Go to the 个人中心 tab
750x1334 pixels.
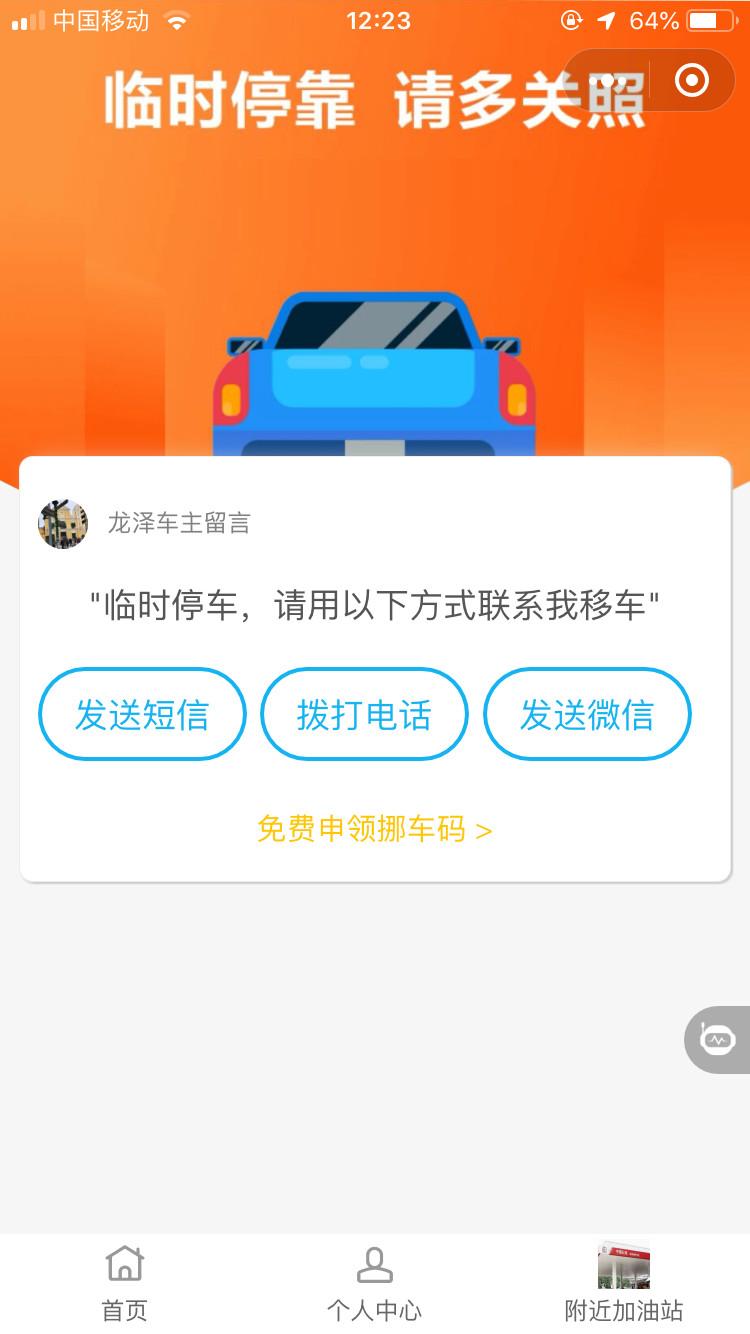[374, 1284]
